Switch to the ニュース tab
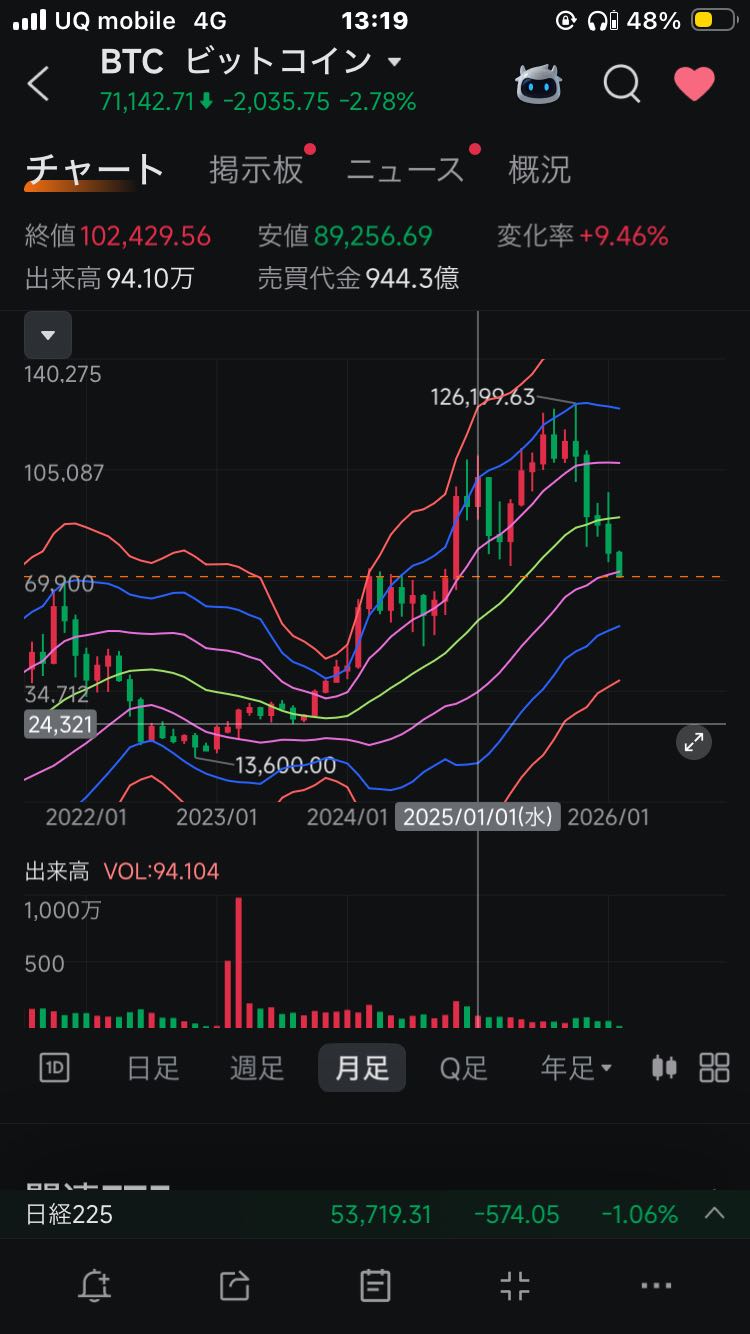 point(405,170)
